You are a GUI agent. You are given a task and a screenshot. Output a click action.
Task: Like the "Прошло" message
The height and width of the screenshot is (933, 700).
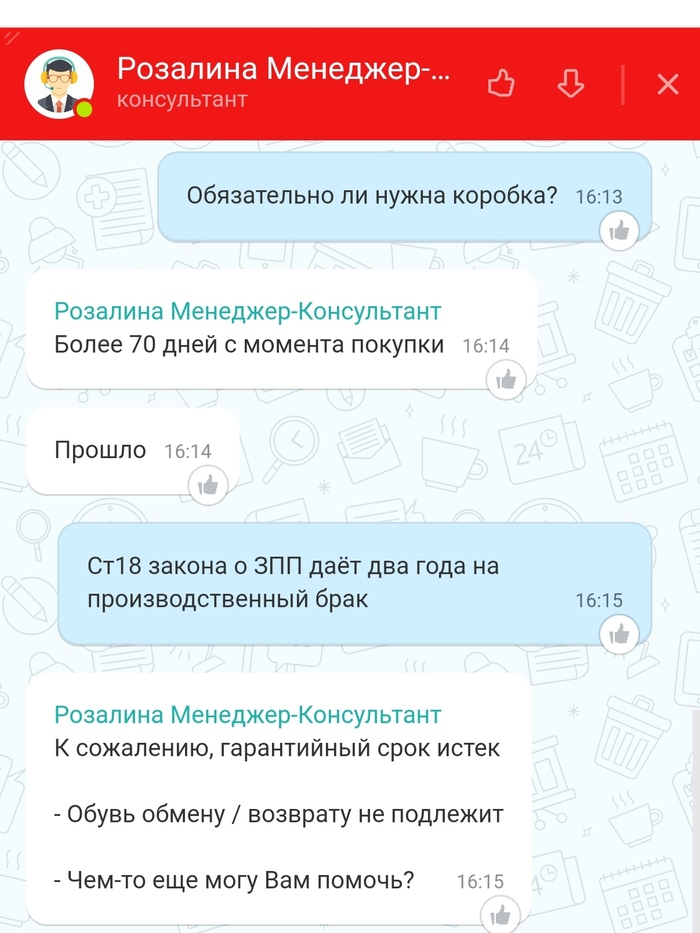tap(209, 486)
